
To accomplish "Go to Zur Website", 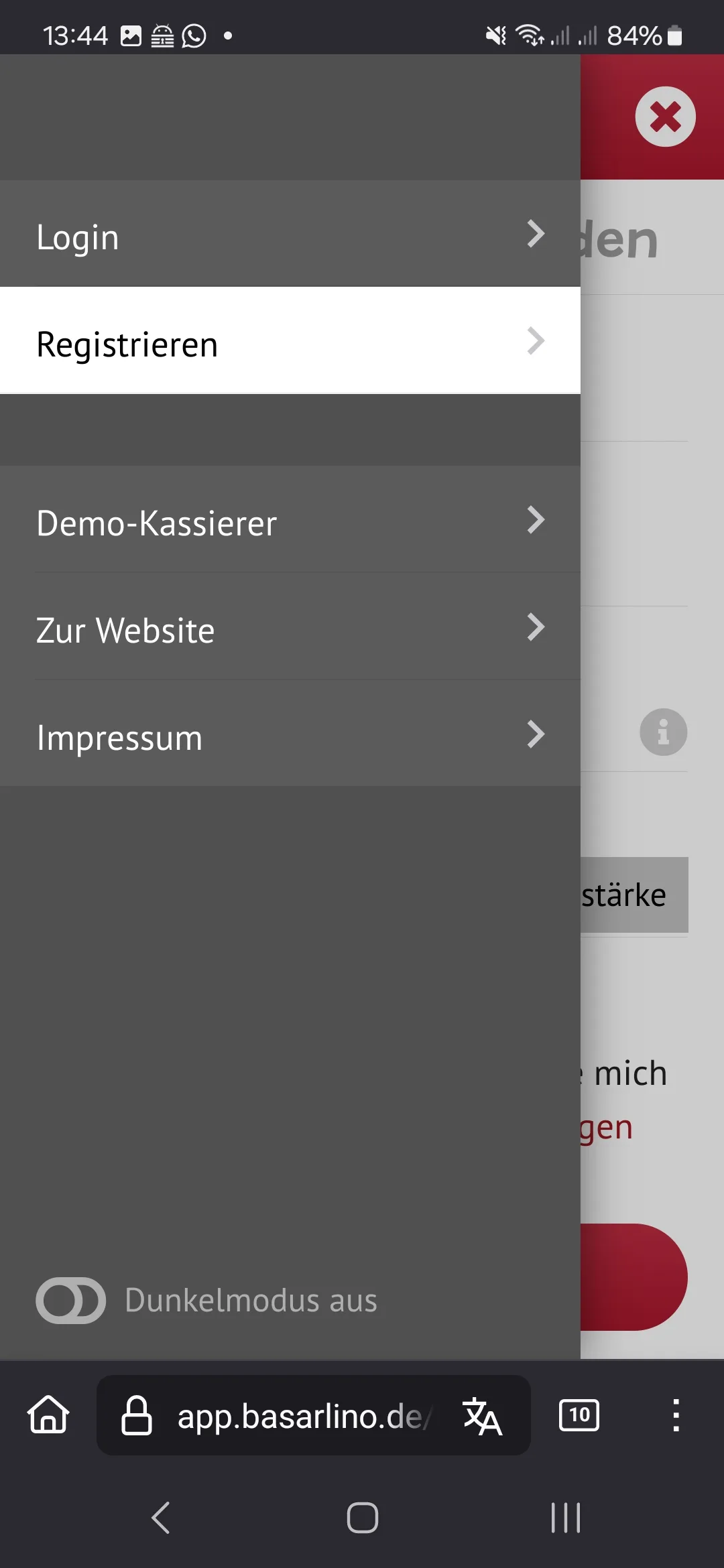I will pyautogui.click(x=290, y=627).
